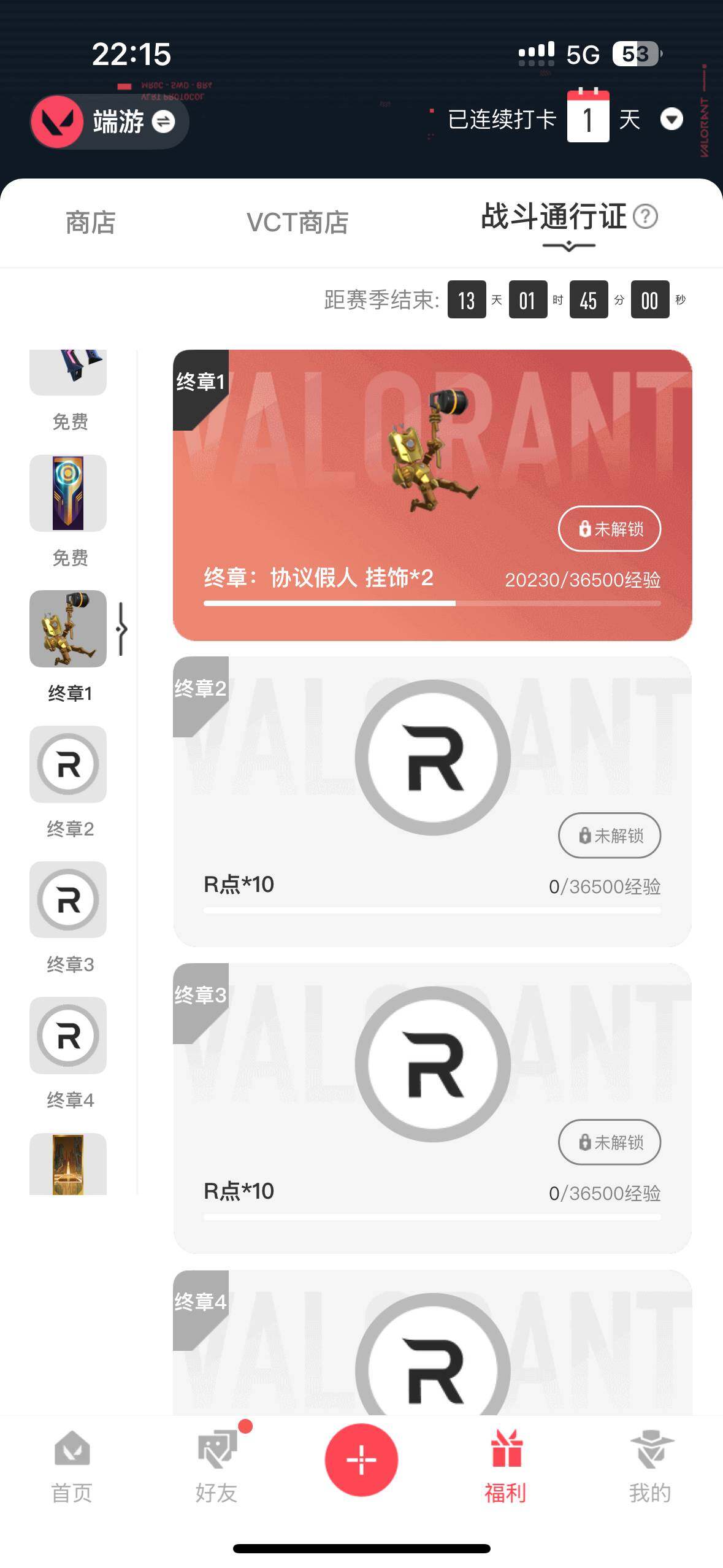Viewport: 723px width, 1568px height.
Task: Tap the red plus button in bottom bar
Action: pos(361,1459)
